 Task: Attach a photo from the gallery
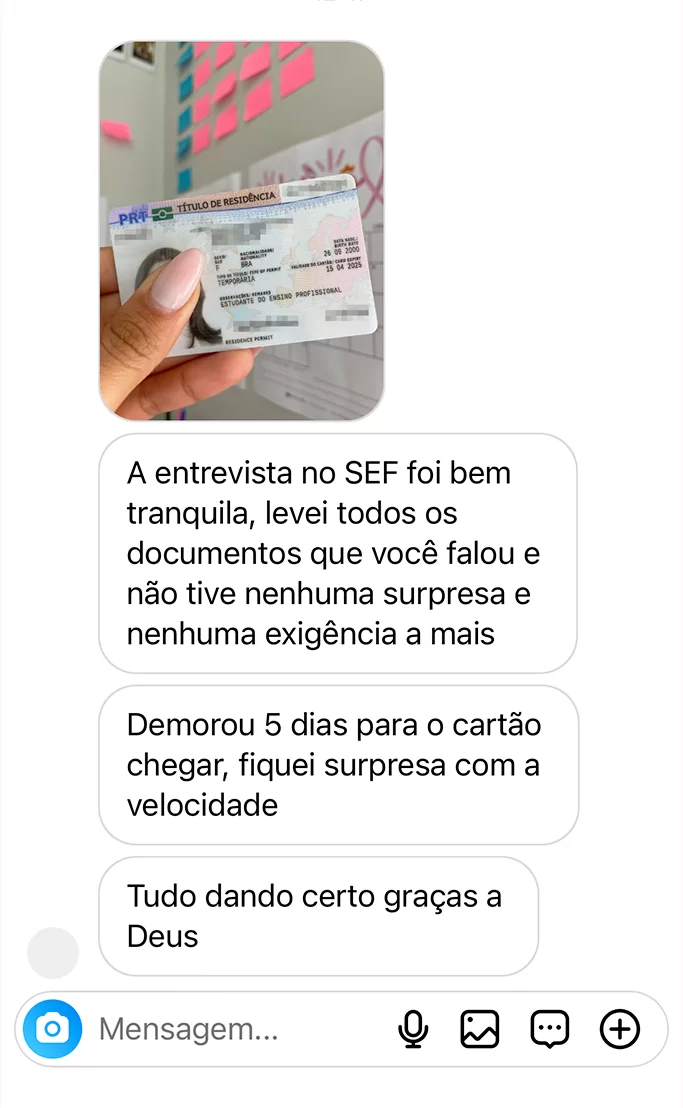click(x=480, y=1029)
